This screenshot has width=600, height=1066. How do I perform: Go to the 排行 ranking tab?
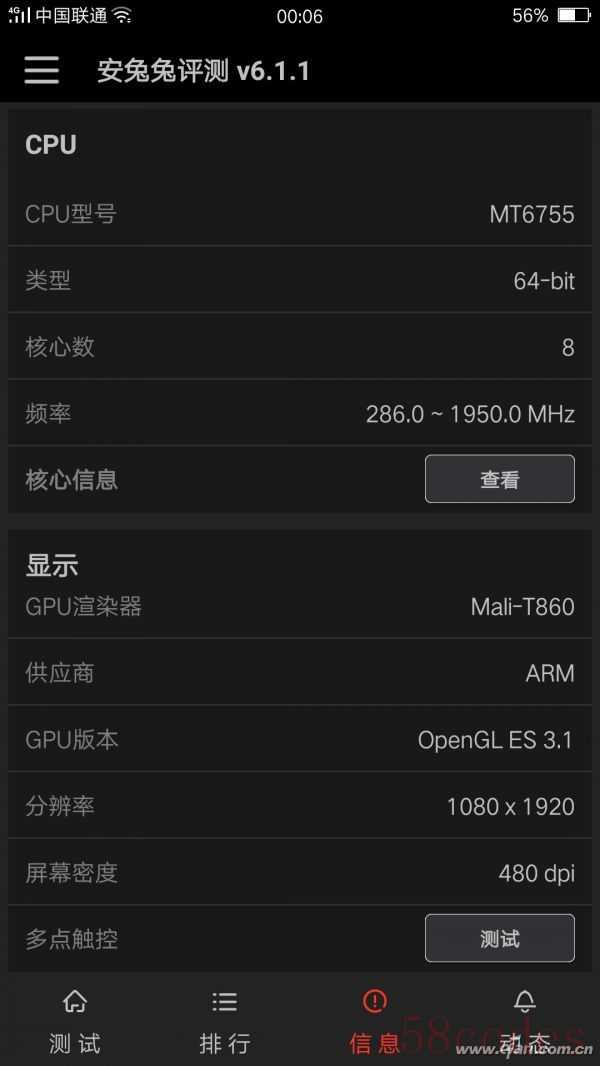[x=225, y=1022]
